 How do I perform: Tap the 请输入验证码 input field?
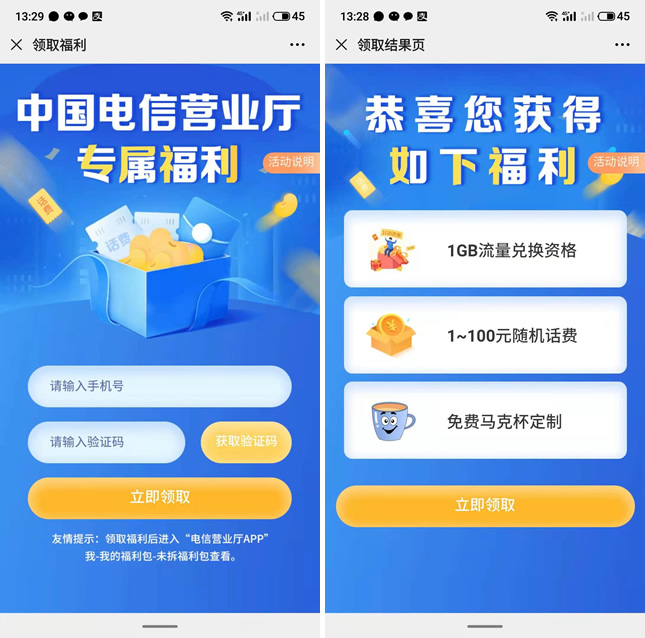click(x=107, y=442)
